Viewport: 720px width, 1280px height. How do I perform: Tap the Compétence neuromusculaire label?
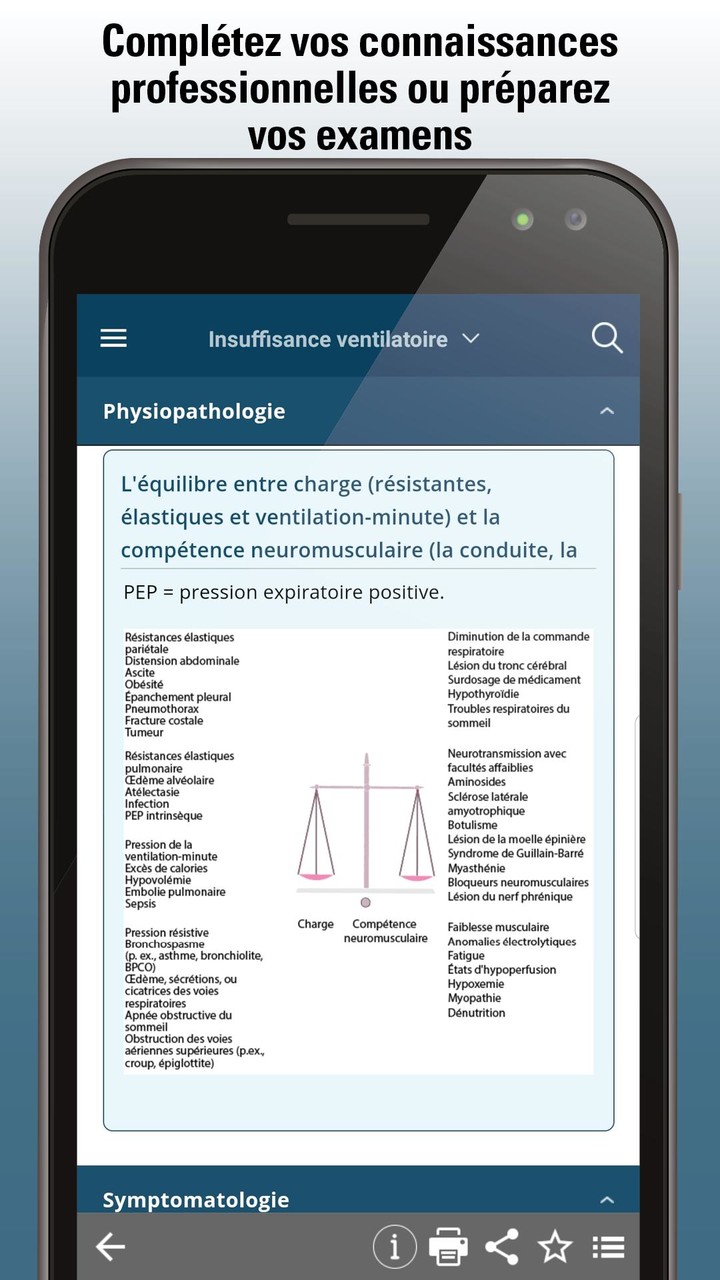tap(386, 931)
